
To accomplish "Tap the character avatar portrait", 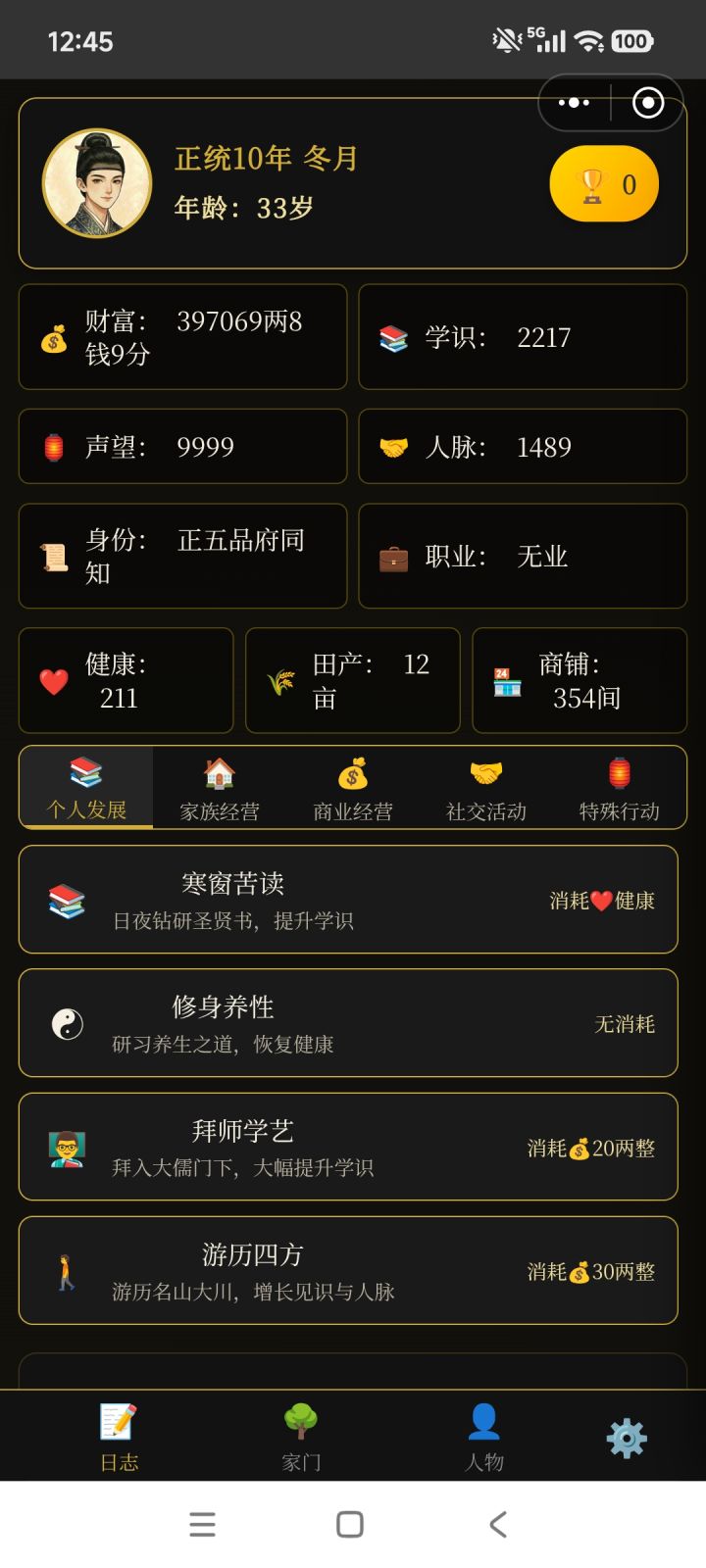I will point(98,183).
